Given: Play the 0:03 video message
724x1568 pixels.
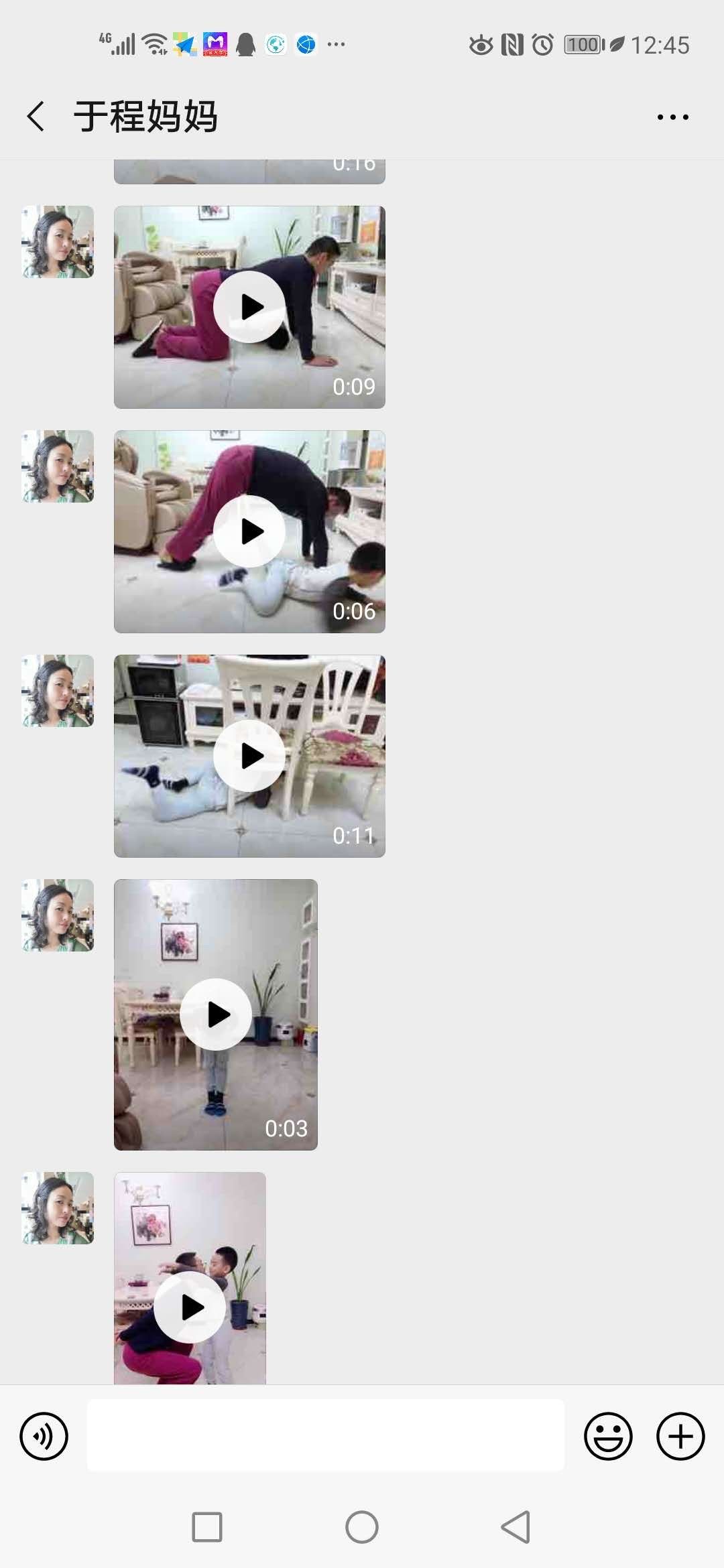Looking at the screenshot, I should click(x=216, y=1015).
